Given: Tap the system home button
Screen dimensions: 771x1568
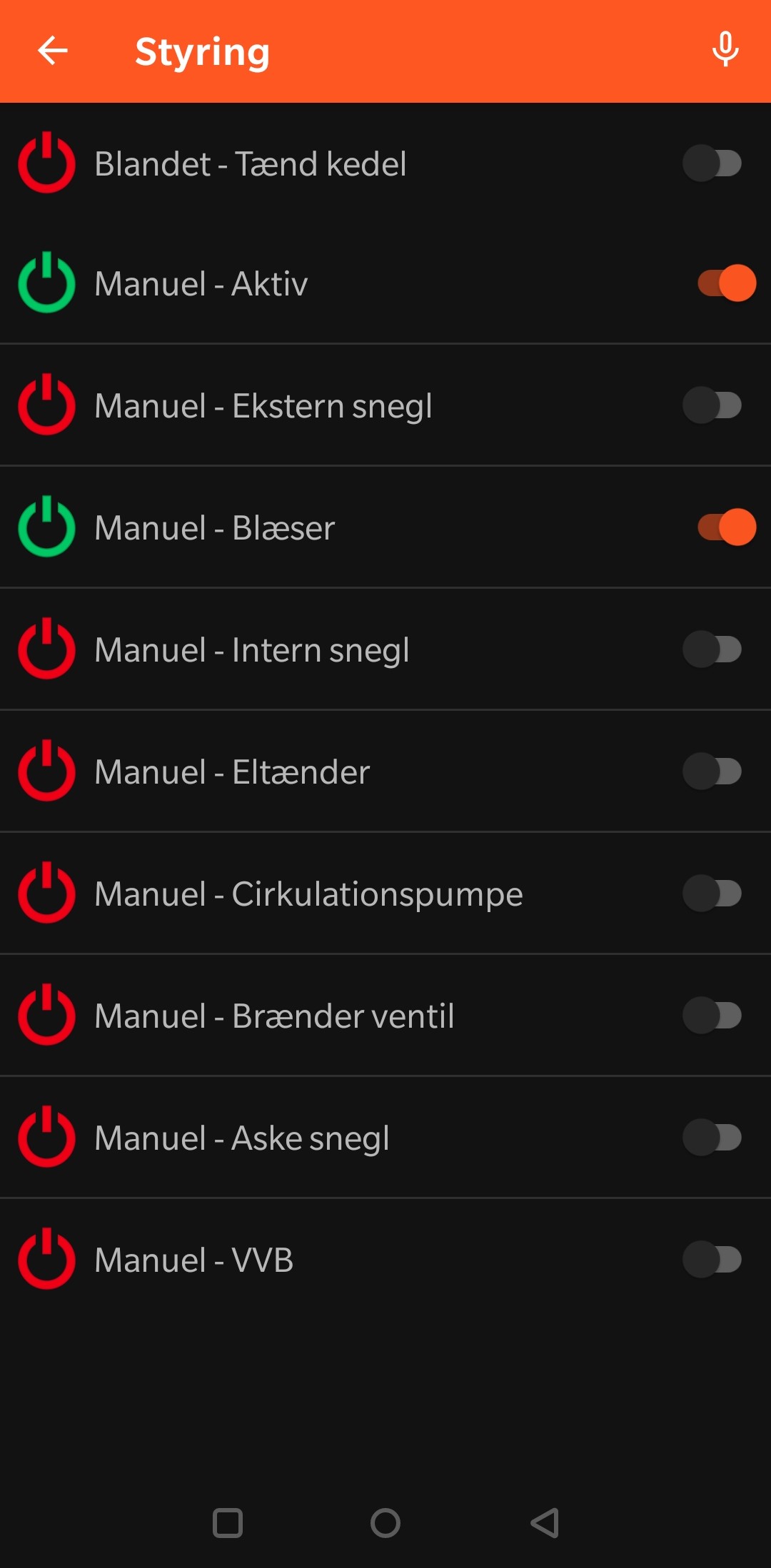Looking at the screenshot, I should tap(385, 1523).
